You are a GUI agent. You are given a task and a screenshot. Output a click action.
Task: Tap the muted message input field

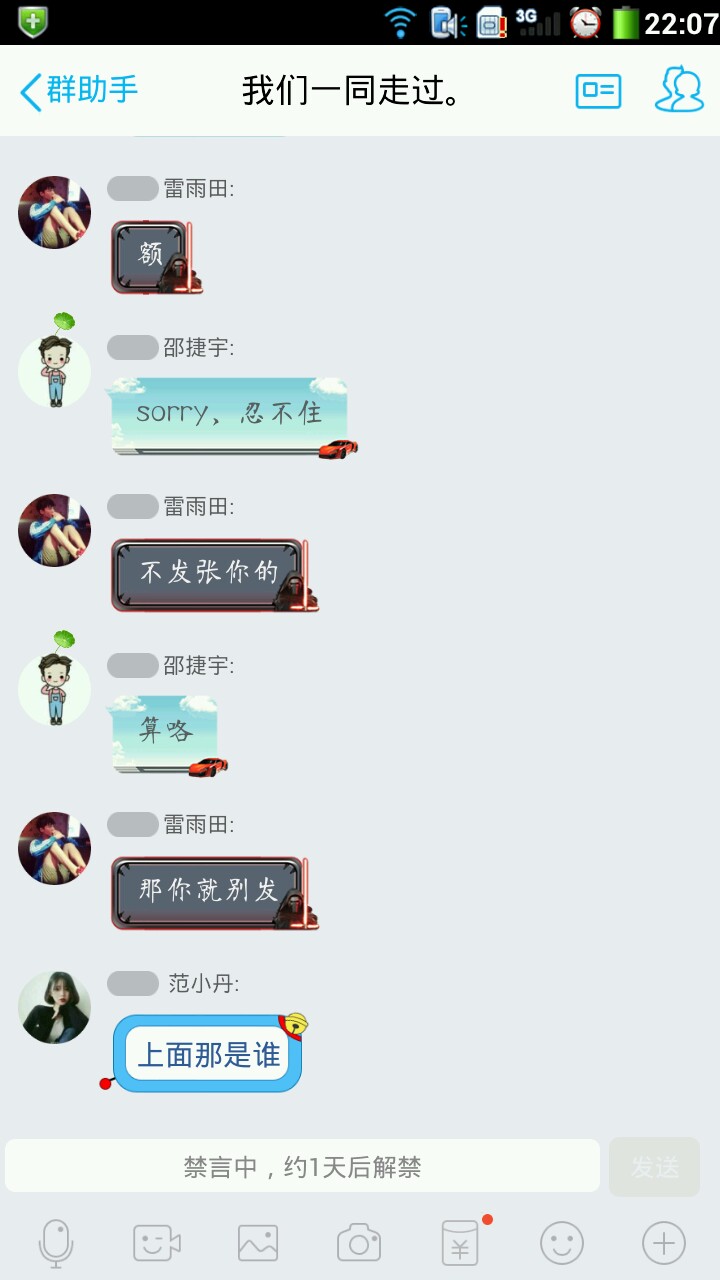(302, 1166)
